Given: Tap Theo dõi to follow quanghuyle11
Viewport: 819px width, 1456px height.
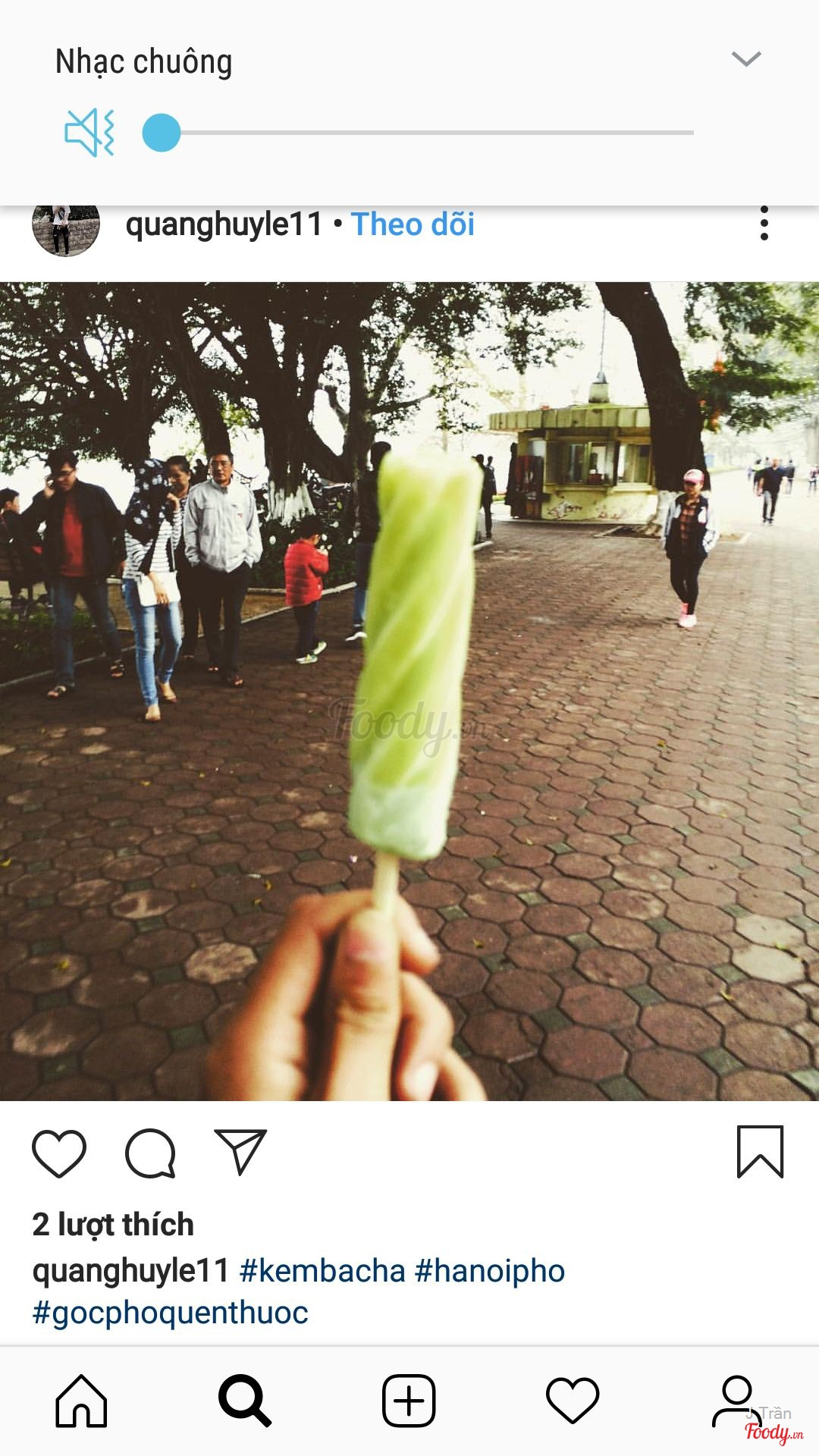Looking at the screenshot, I should (413, 224).
